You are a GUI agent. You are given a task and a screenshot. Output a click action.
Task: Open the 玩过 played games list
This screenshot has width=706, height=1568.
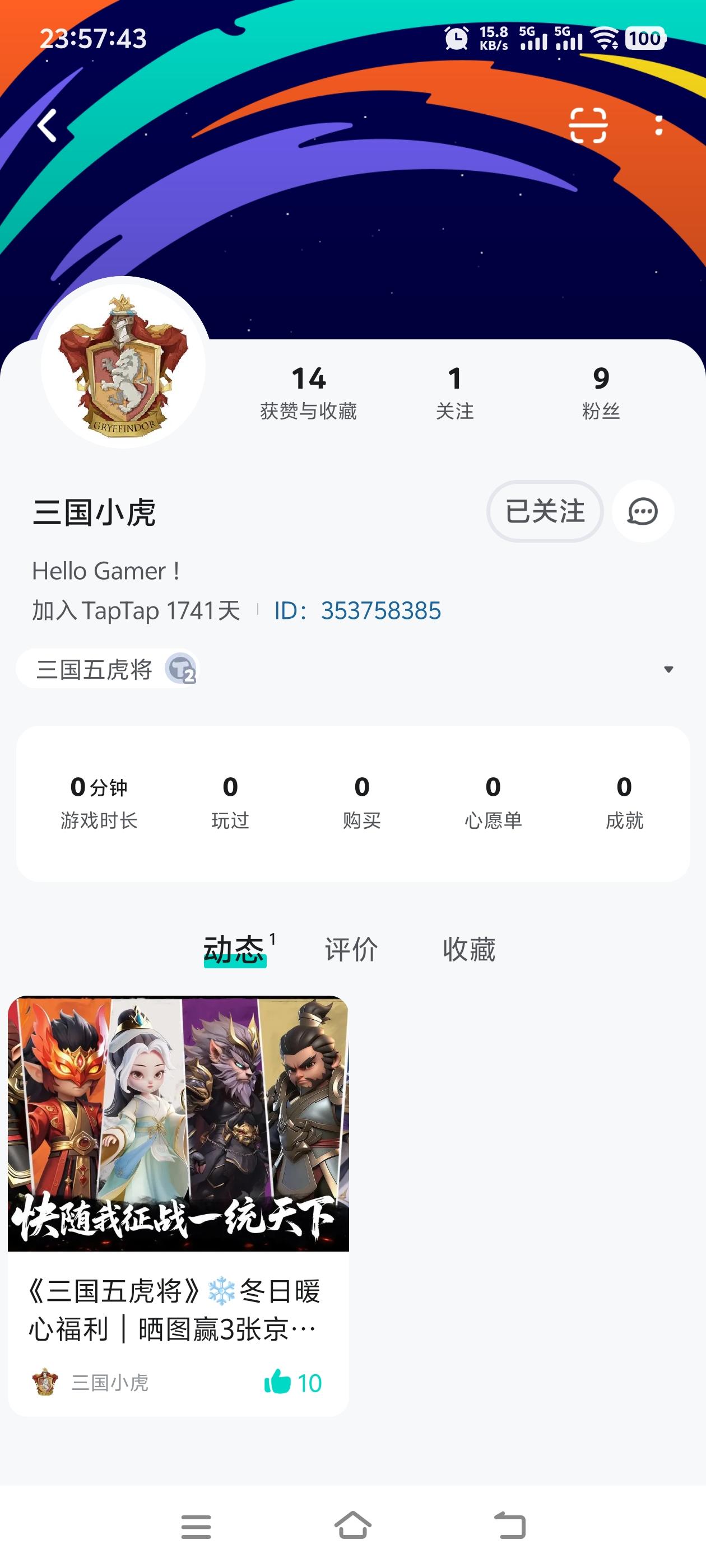230,802
